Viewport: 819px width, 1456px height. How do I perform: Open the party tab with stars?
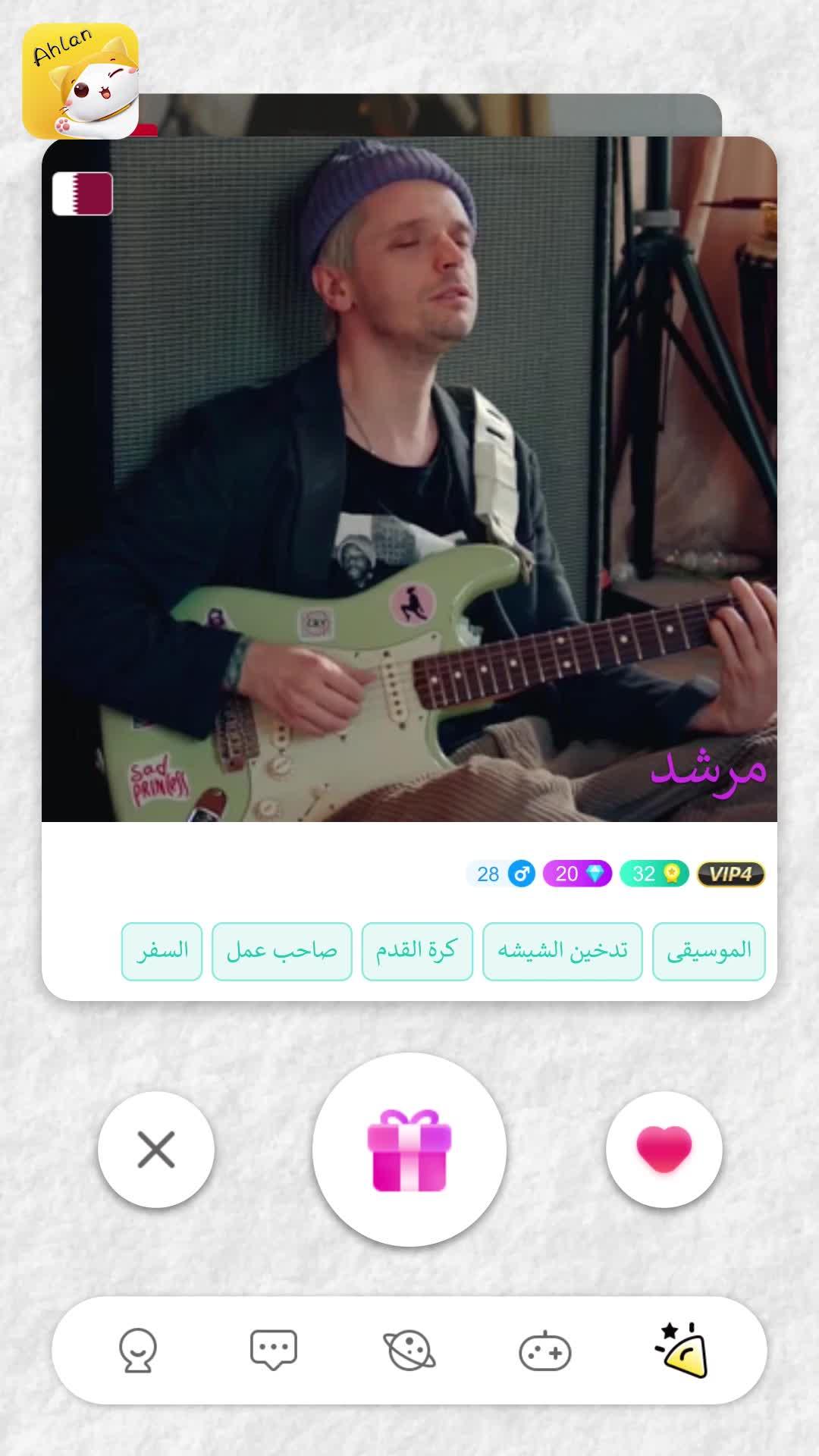[x=681, y=1351]
